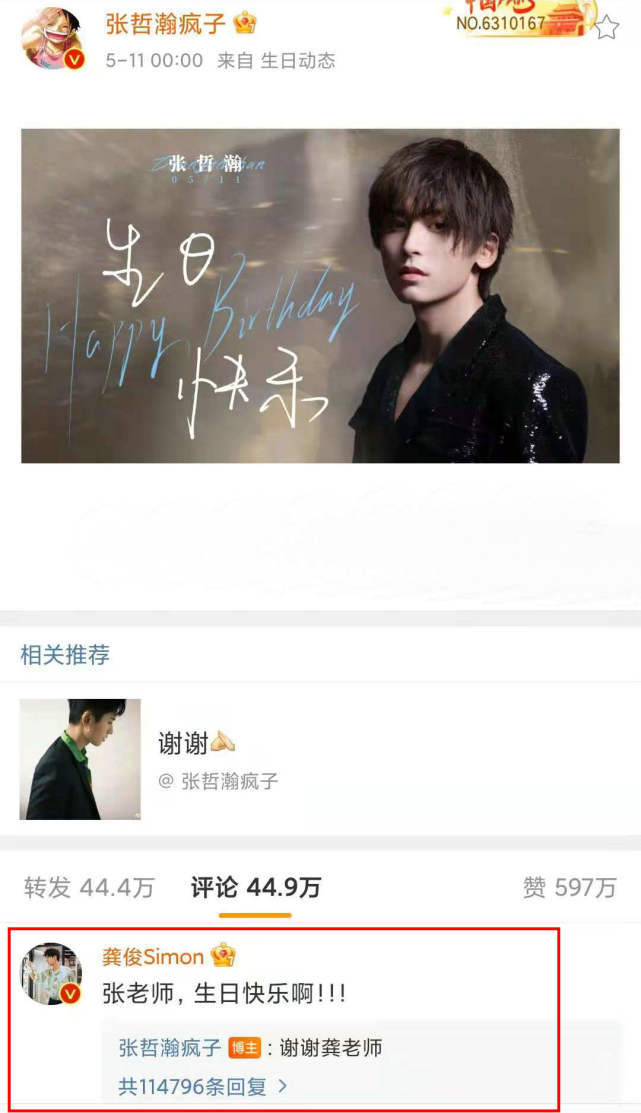Tap the 龚俊Simon commenter name

[x=152, y=957]
